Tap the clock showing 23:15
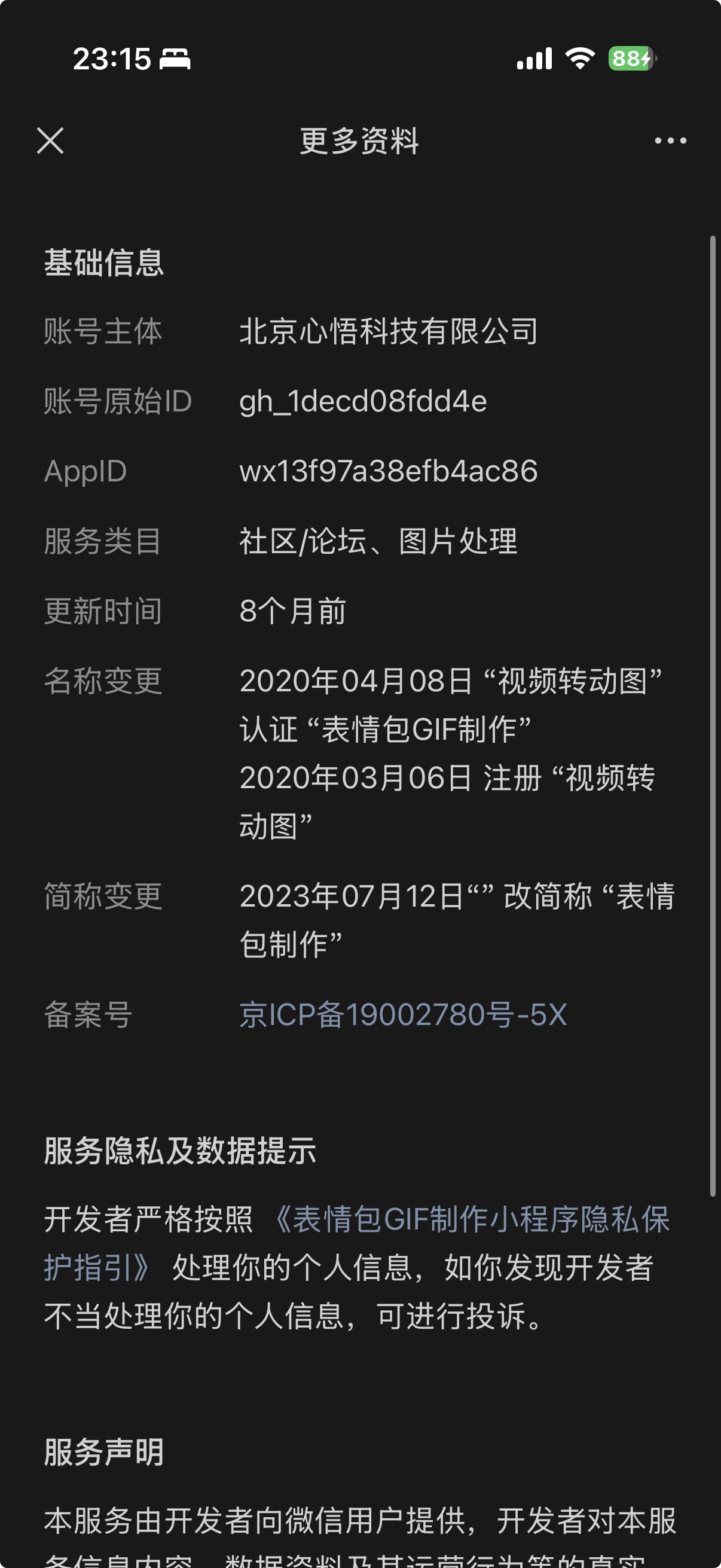Image resolution: width=721 pixels, height=1568 pixels. pyautogui.click(x=111, y=59)
